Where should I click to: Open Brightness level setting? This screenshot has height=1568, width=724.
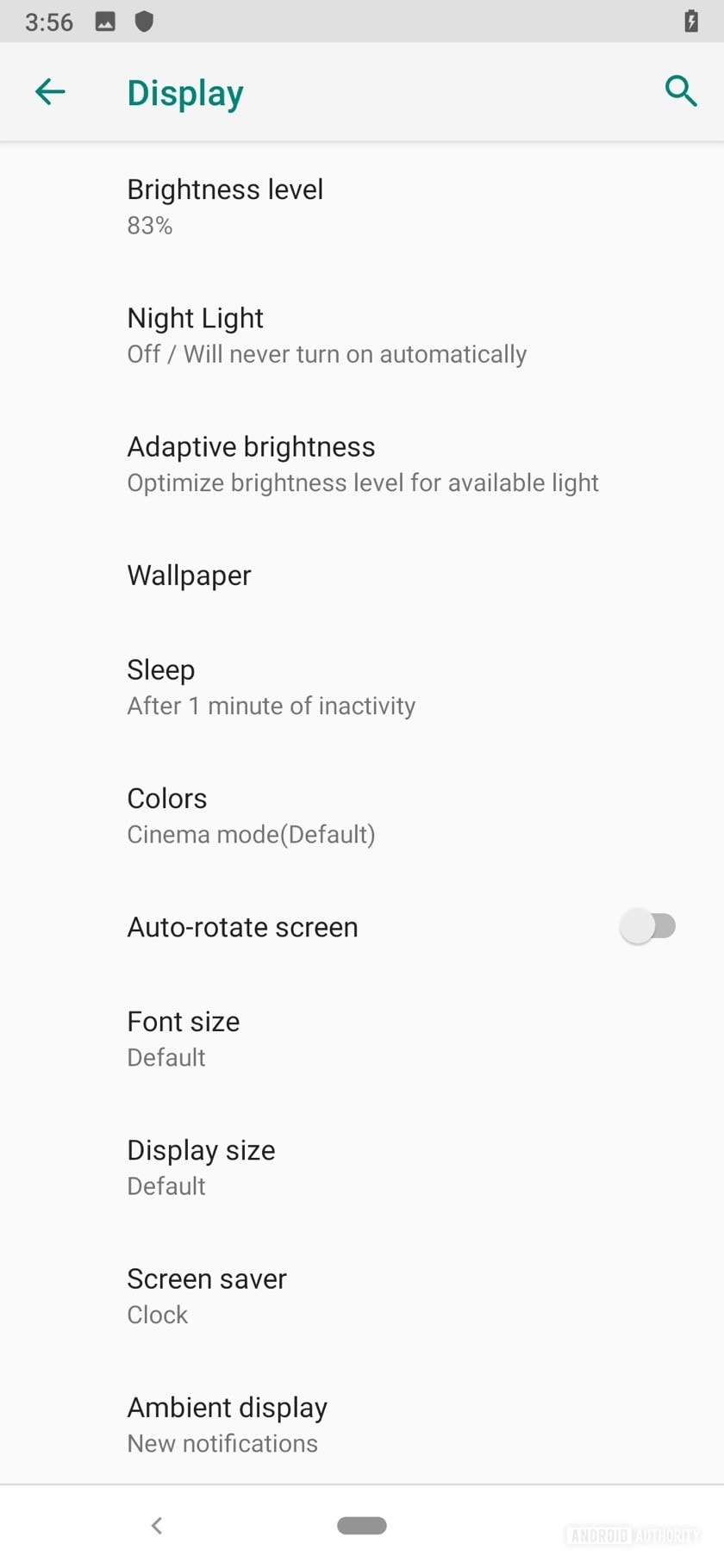[362, 207]
